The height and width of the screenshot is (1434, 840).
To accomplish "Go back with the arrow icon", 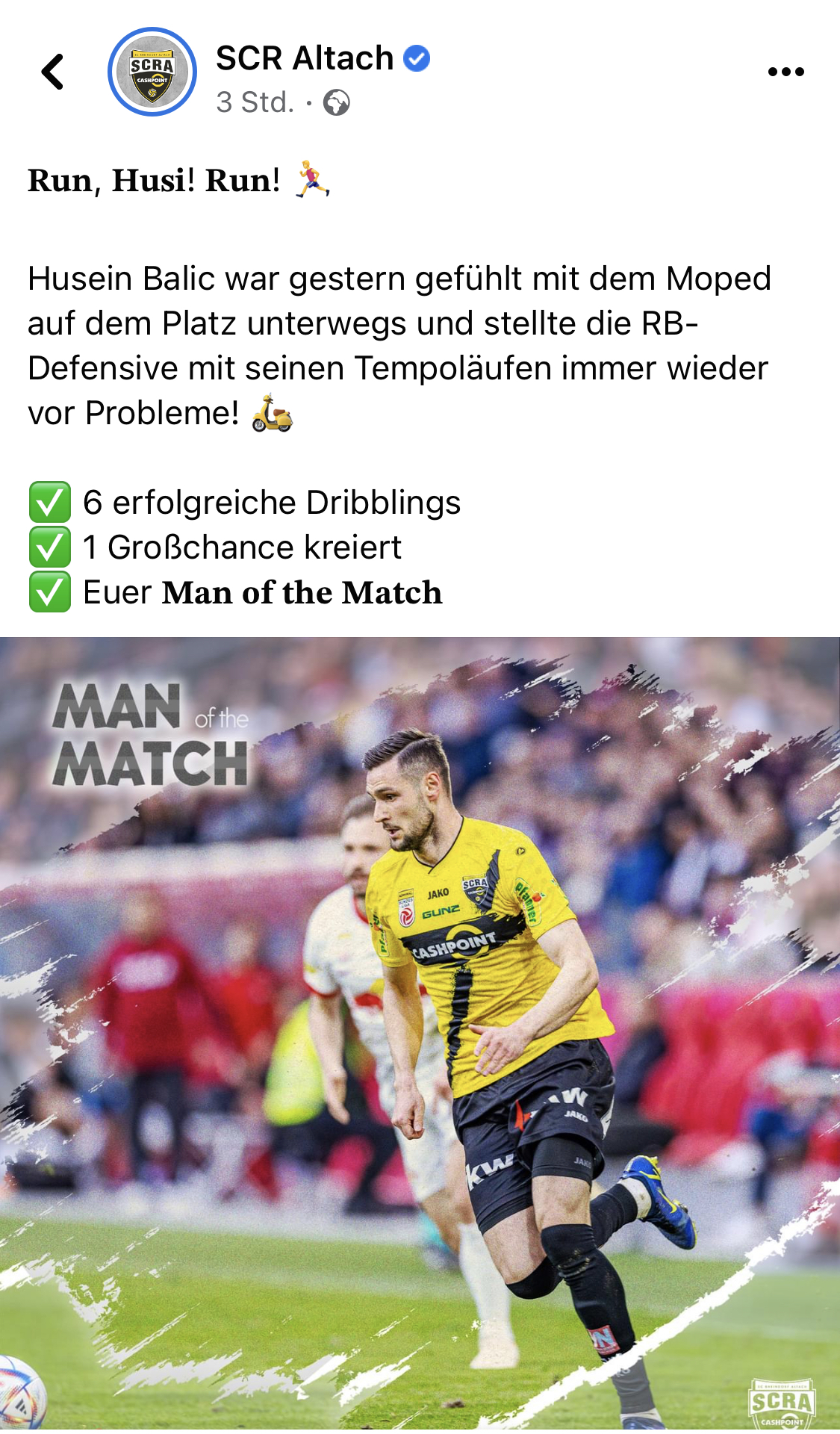I will pyautogui.click(x=53, y=72).
